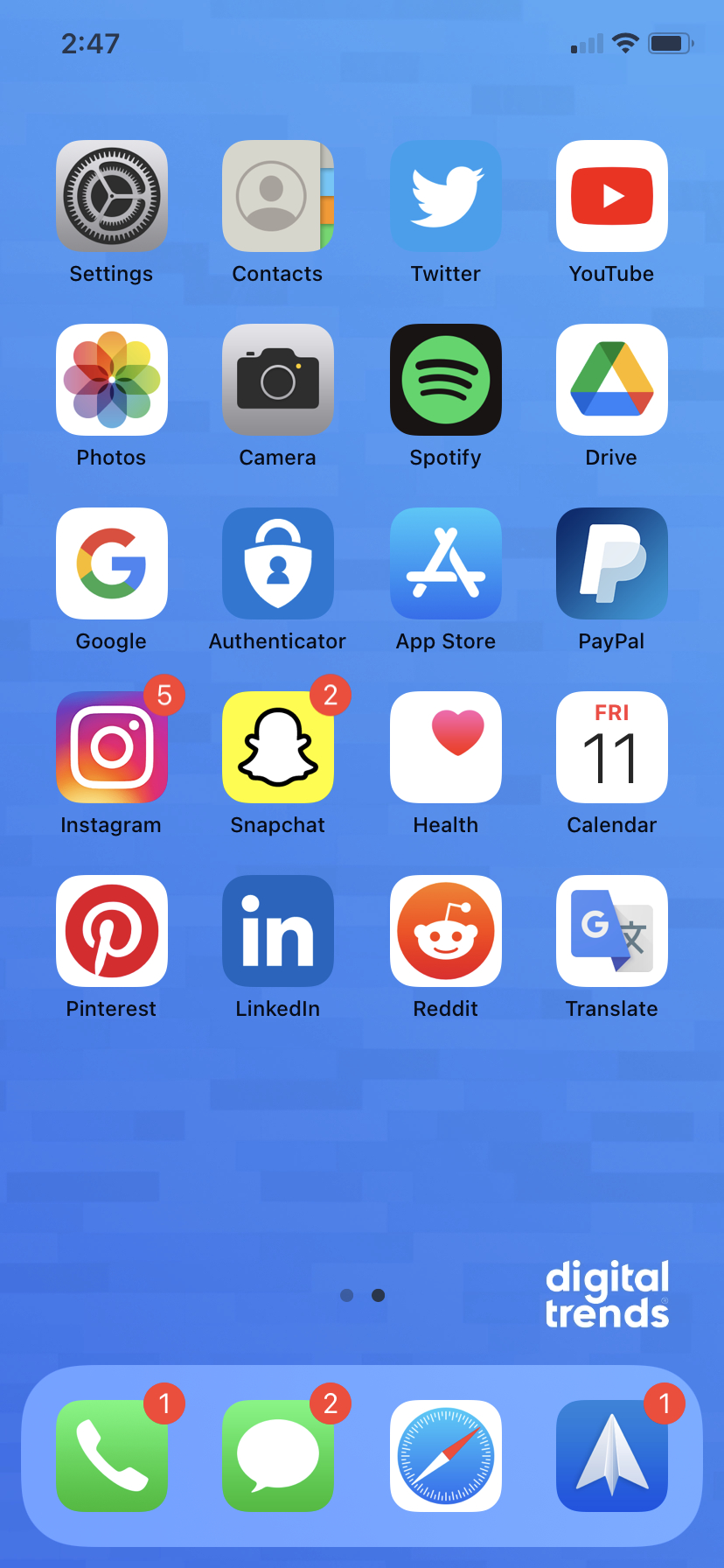The width and height of the screenshot is (724, 1568).
Task: Launch Reddit
Action: coord(446,931)
